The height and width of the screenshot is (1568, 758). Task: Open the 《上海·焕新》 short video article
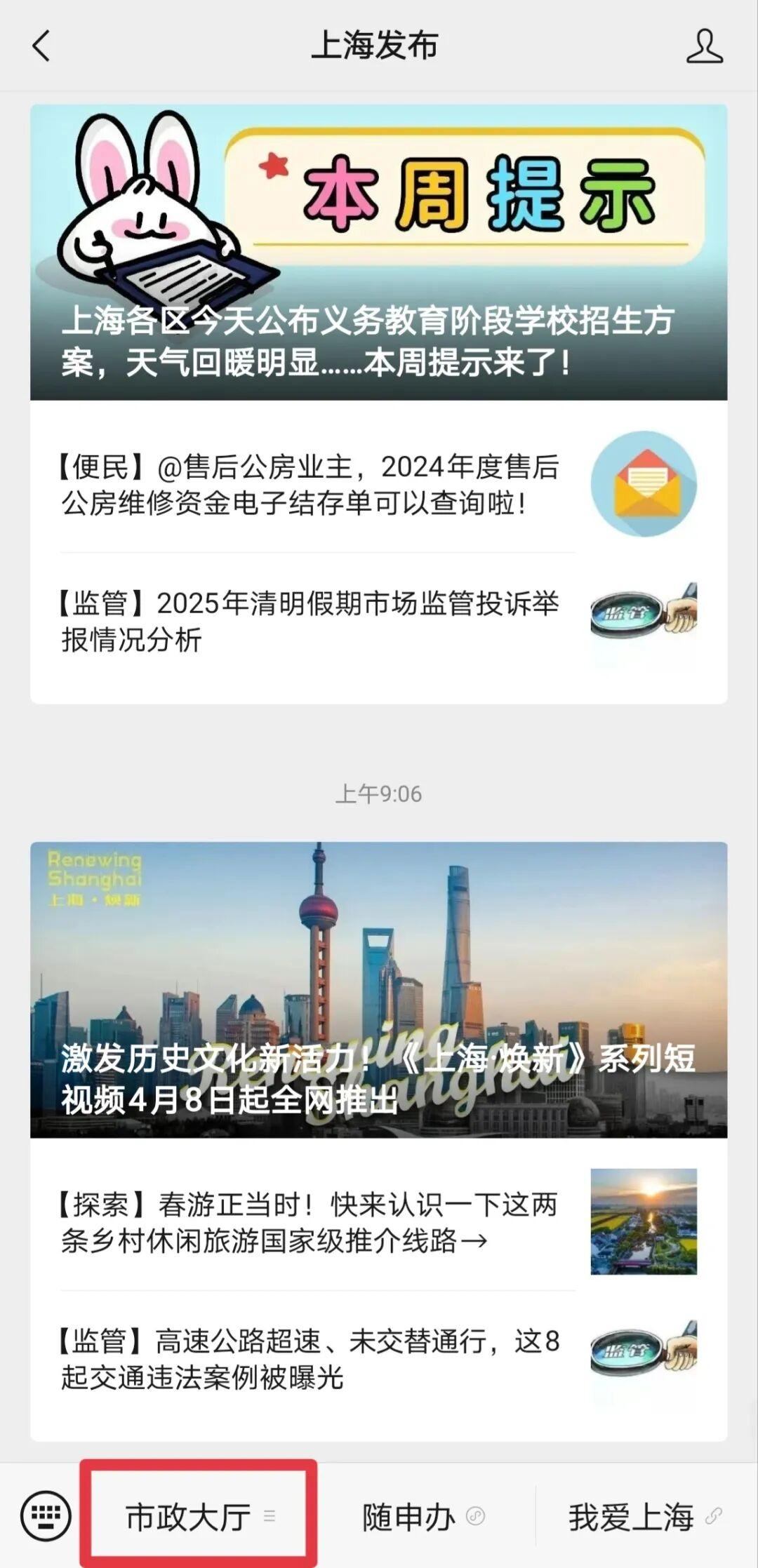(x=378, y=989)
